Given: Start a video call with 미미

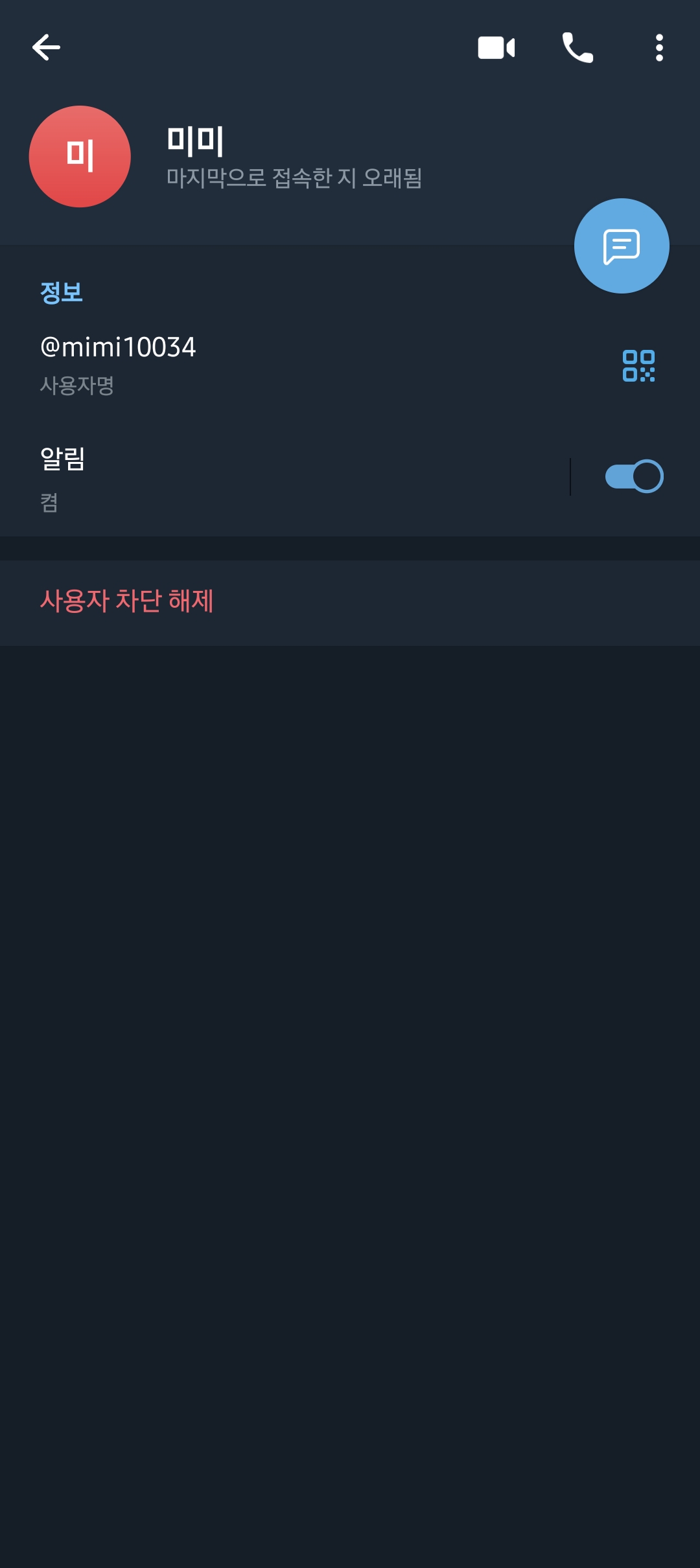Looking at the screenshot, I should pyautogui.click(x=496, y=48).
